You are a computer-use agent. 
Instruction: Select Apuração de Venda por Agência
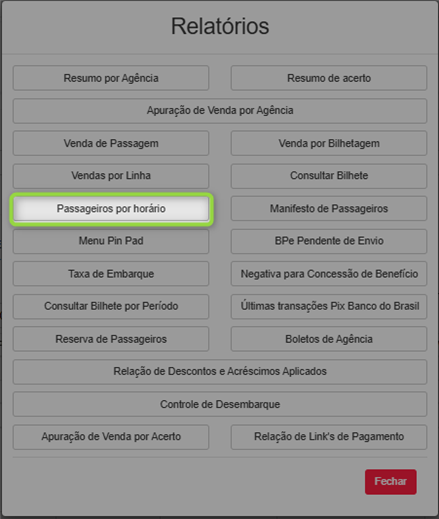220,111
